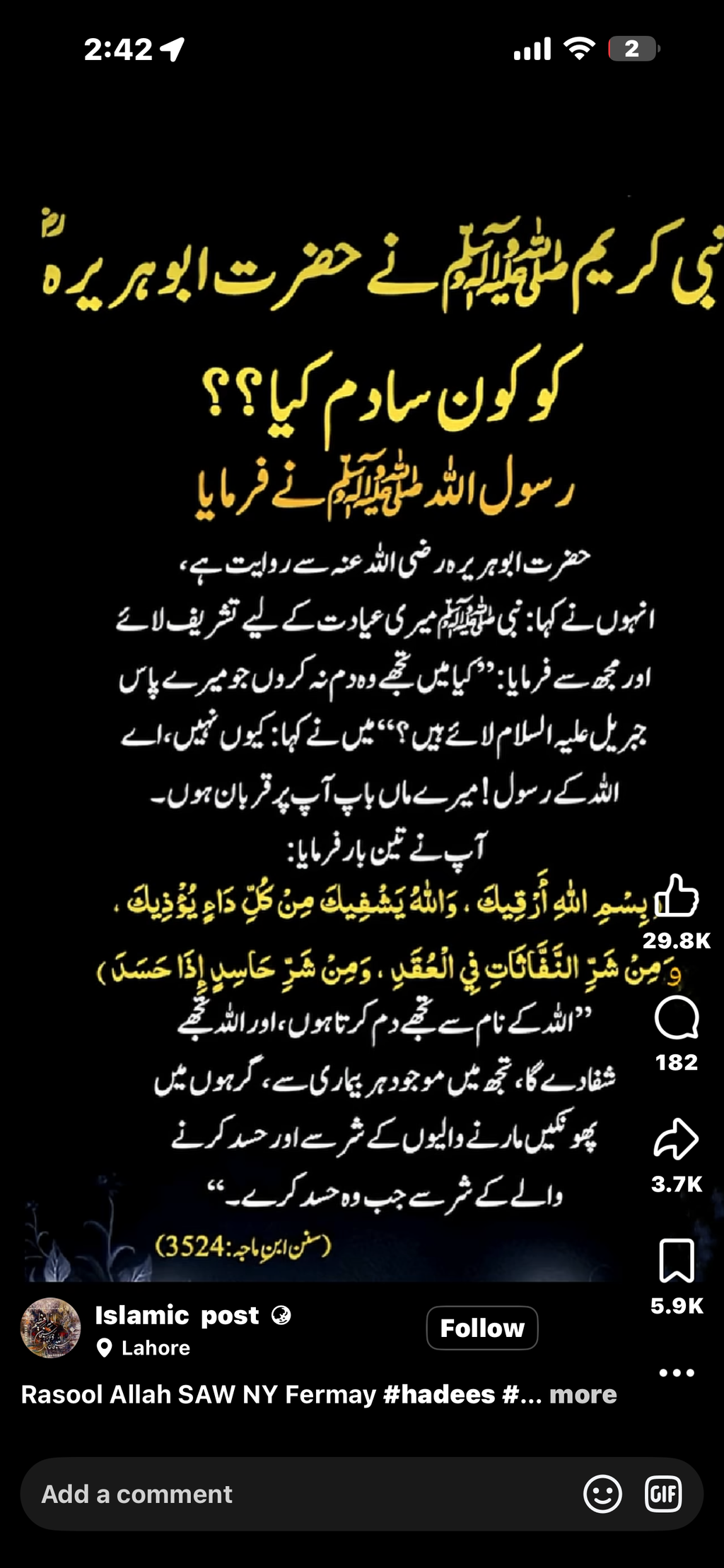Image resolution: width=724 pixels, height=1568 pixels.
Task: Save the reel with bookmark icon
Action: 677,1261
